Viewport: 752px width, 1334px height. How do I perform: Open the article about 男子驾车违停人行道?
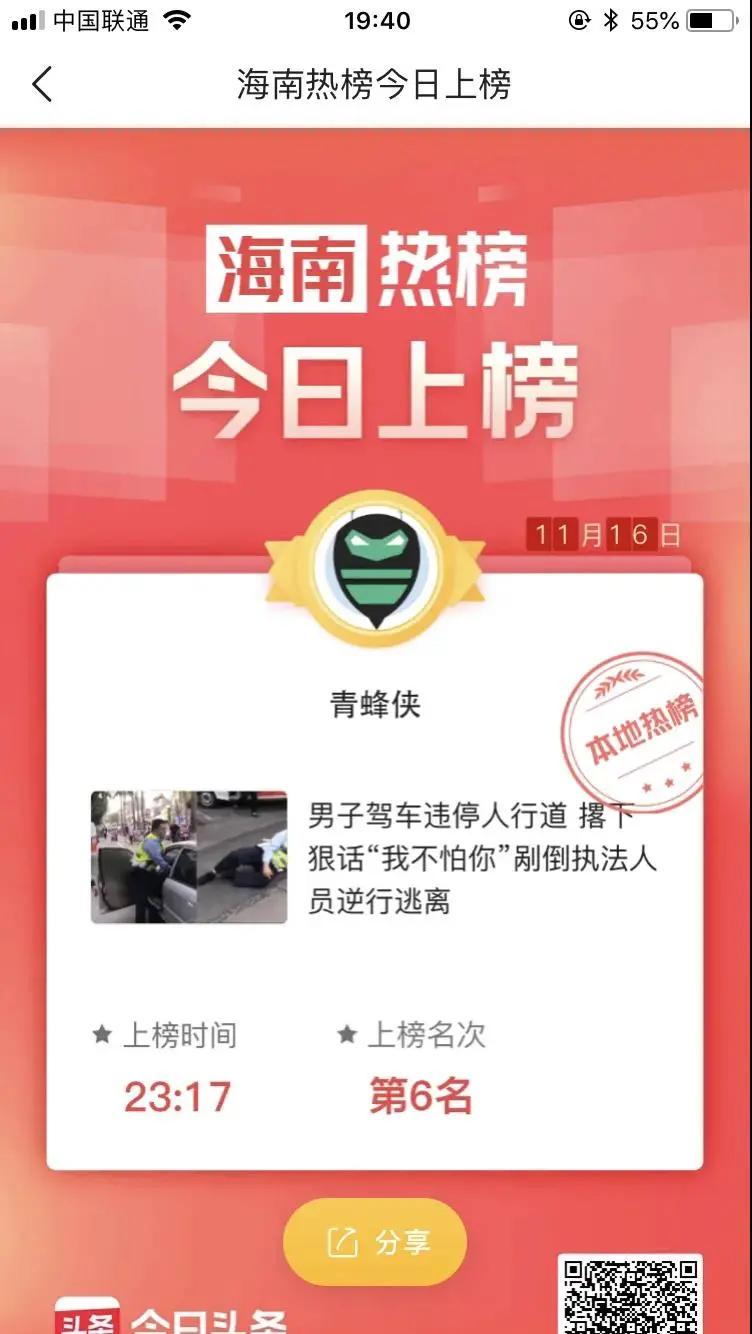click(481, 858)
